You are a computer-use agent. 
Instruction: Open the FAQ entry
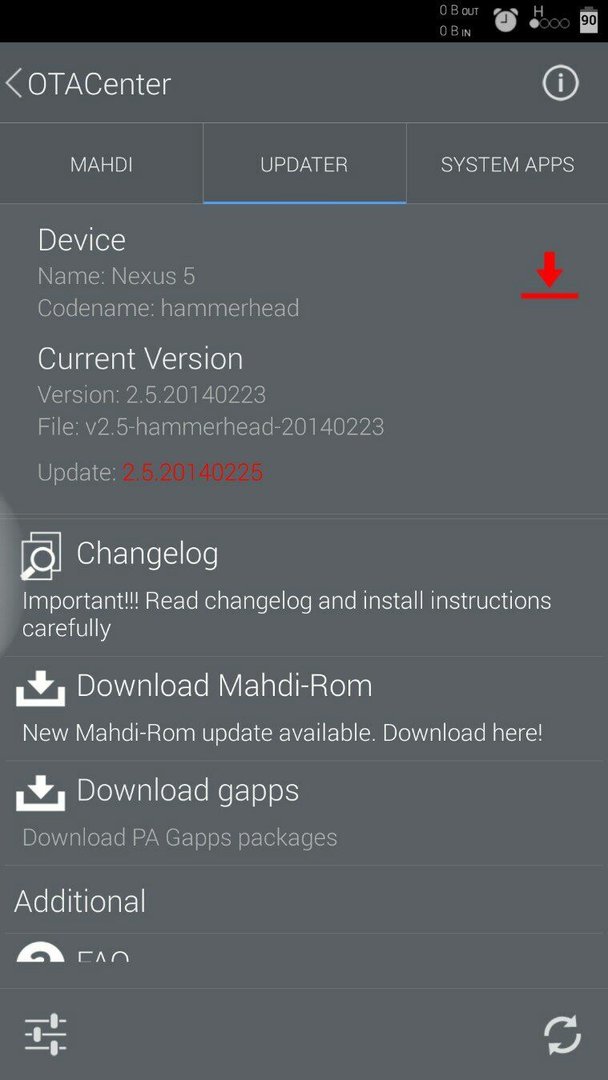click(103, 953)
